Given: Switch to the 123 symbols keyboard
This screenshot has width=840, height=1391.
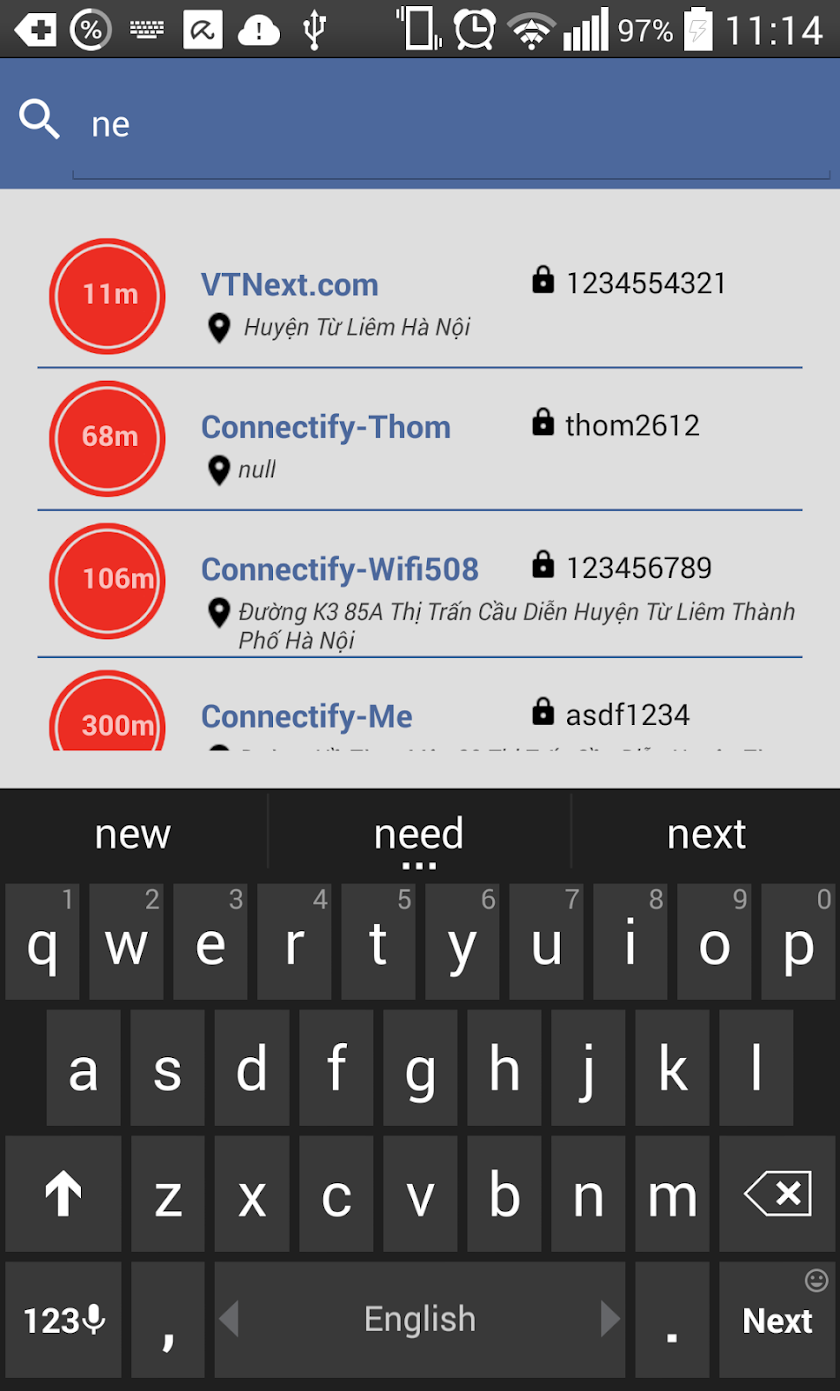Looking at the screenshot, I should pyautogui.click(x=63, y=1320).
